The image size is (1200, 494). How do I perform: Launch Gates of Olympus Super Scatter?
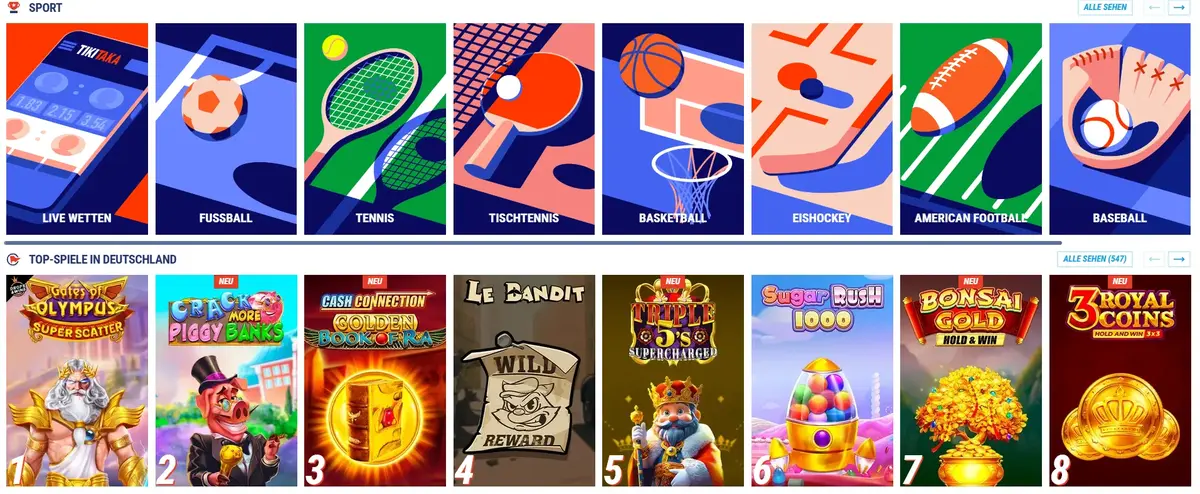click(x=77, y=380)
